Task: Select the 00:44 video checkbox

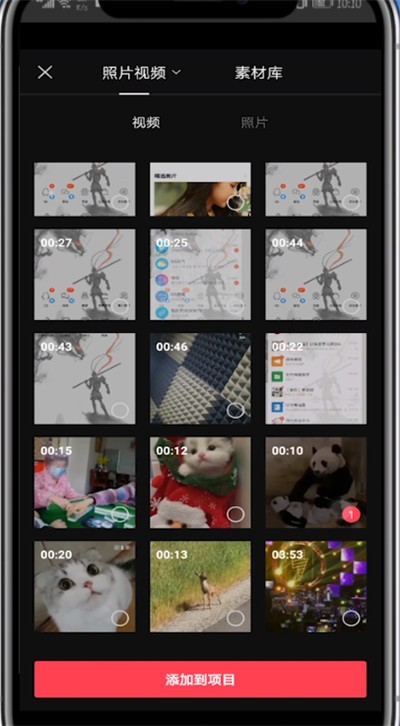Action: click(351, 306)
